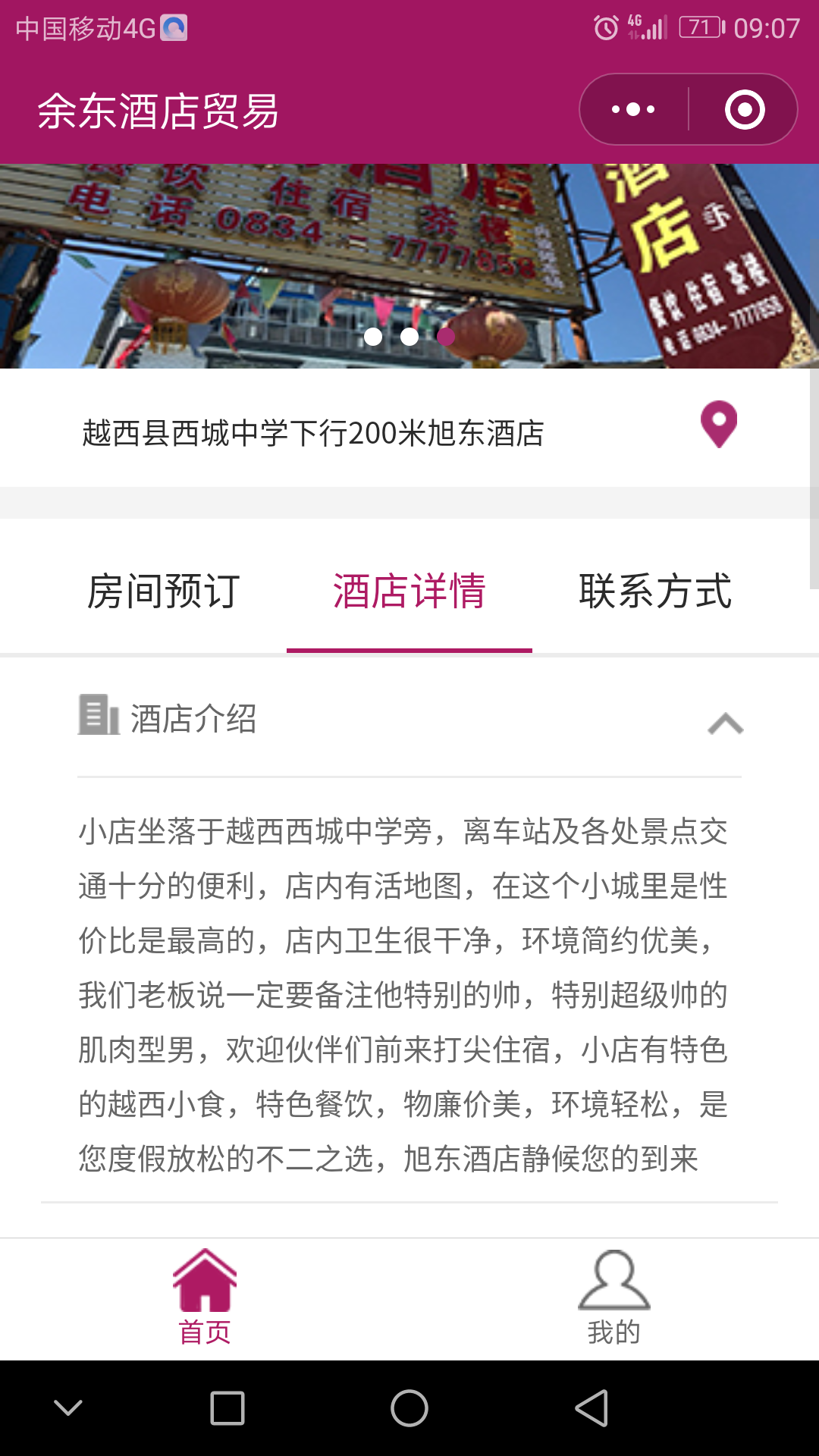The image size is (819, 1456).
Task: Select the home icon in bottom navigation
Action: pos(206,1279)
